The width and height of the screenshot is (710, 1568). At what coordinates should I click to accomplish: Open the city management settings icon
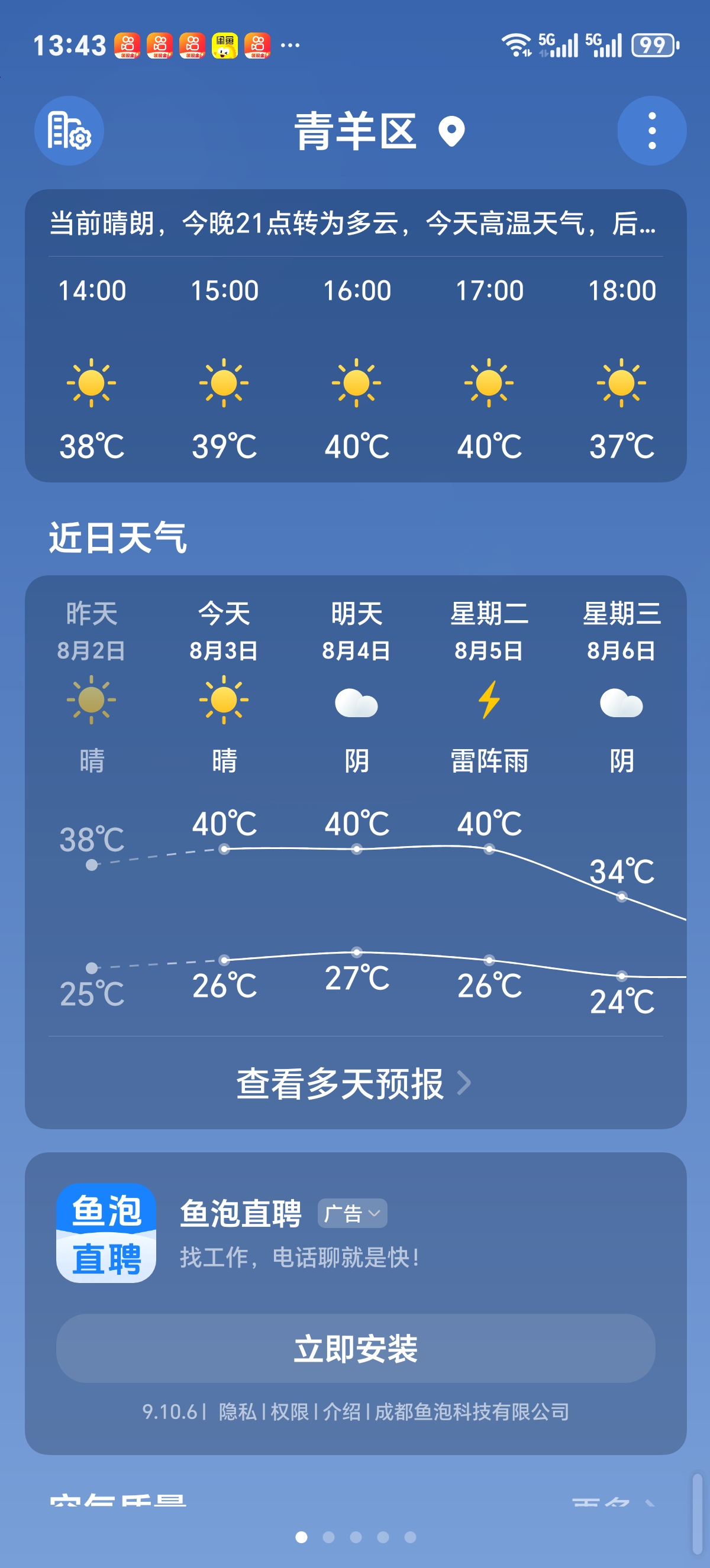(x=69, y=131)
